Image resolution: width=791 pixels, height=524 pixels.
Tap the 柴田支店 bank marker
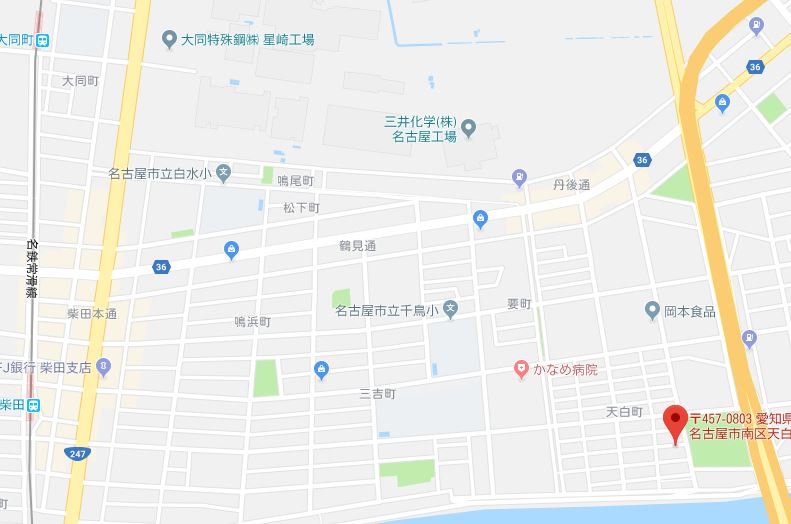coord(105,367)
